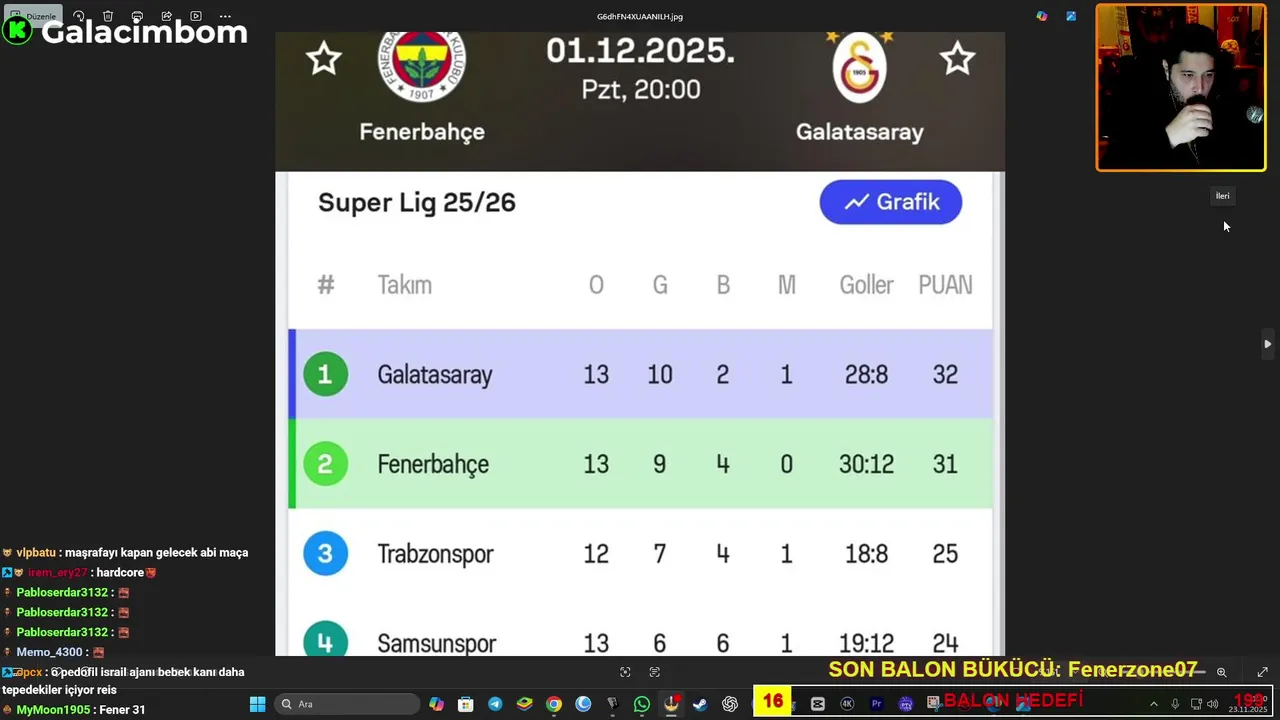Rotate the image
Image resolution: width=1280 pixels, height=720 pixels.
79,16
